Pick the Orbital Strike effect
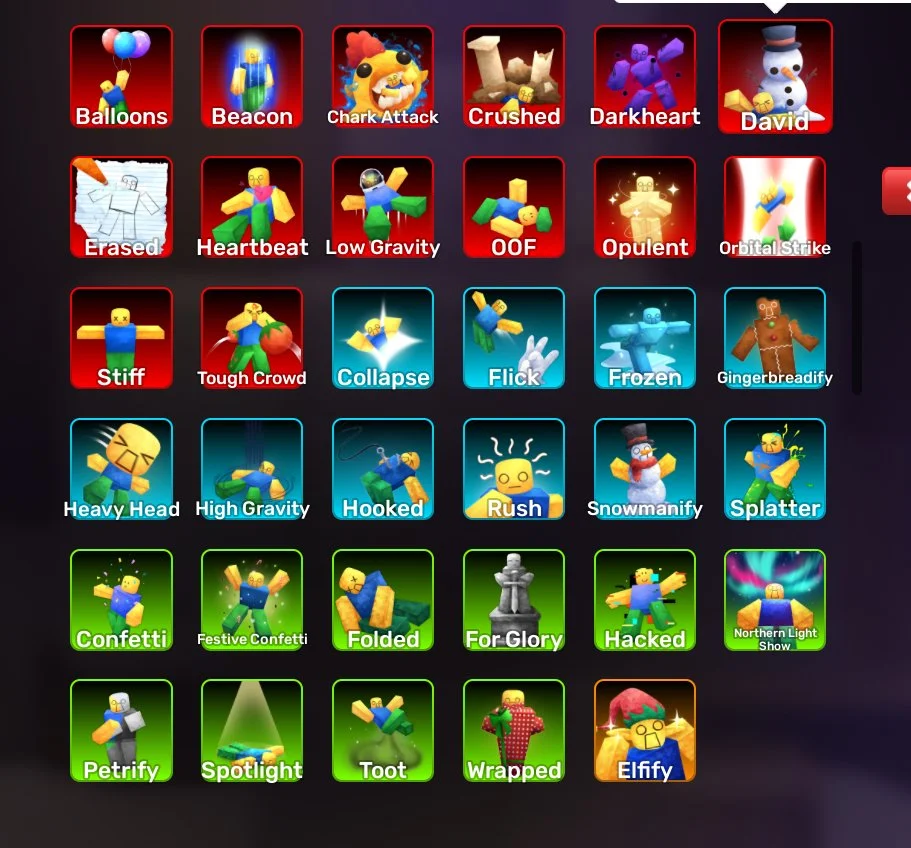Screen dimensions: 911x848 coord(775,207)
